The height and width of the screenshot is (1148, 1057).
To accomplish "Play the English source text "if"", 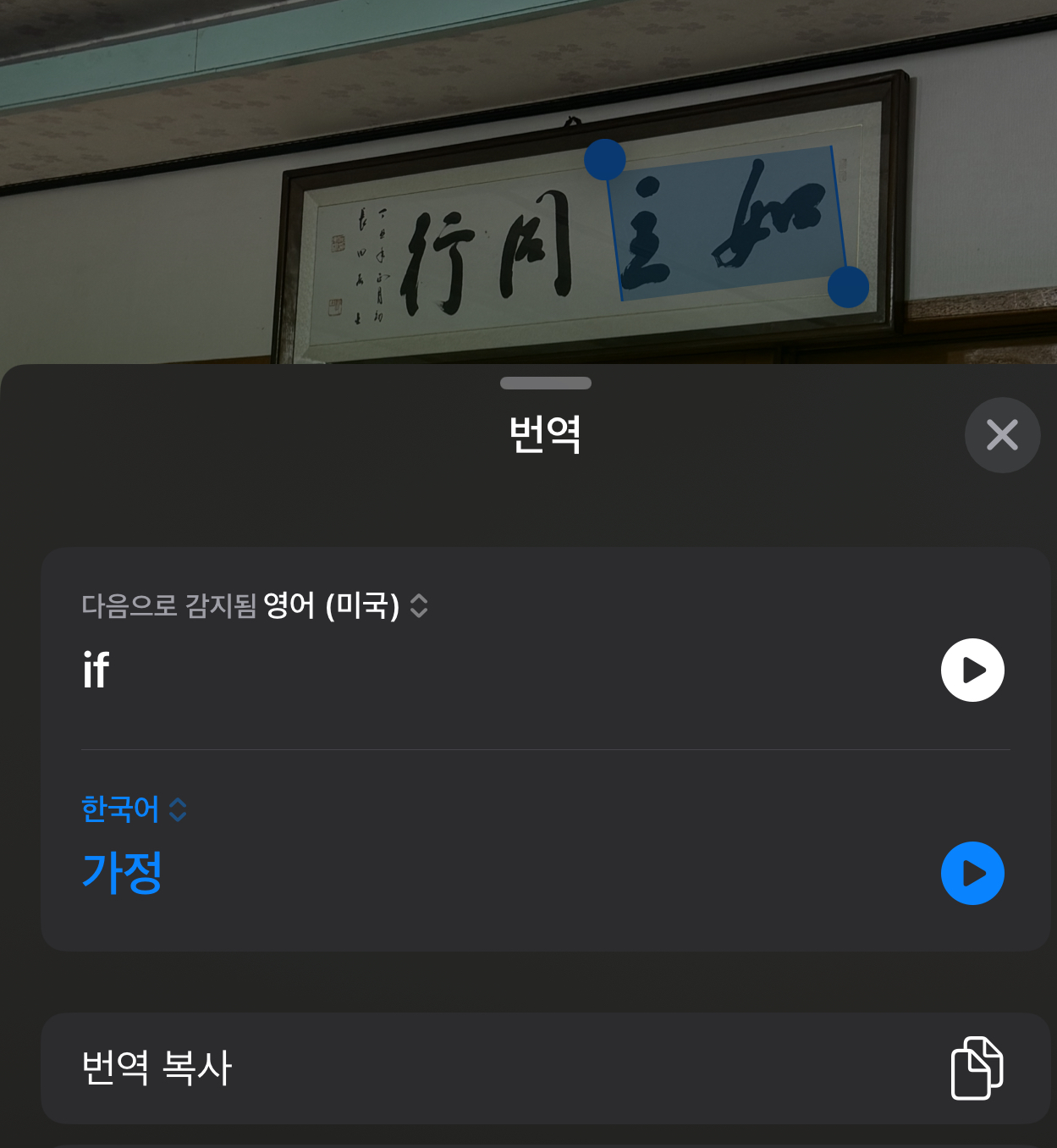I will 972,670.
